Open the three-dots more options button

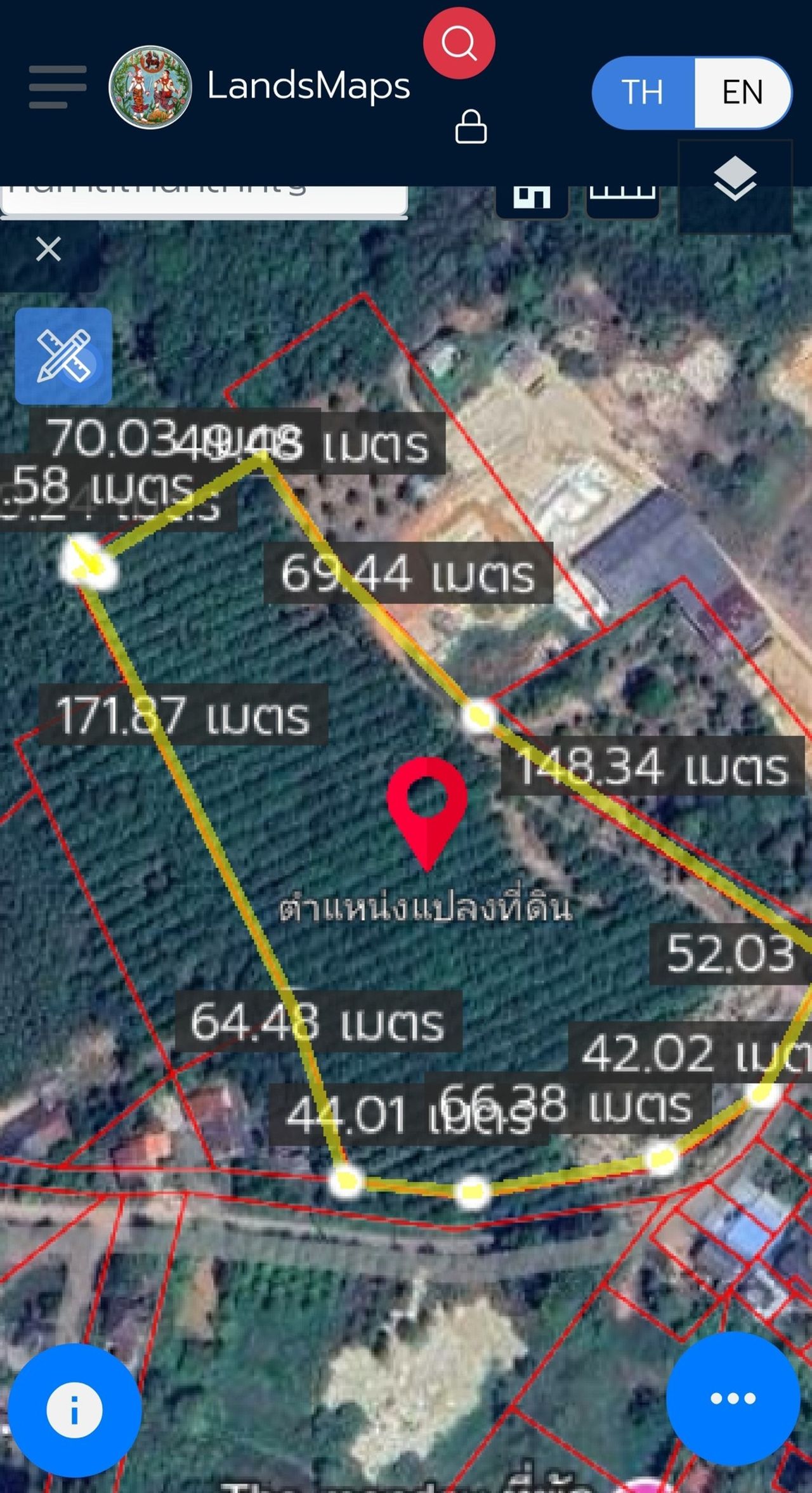(732, 1398)
